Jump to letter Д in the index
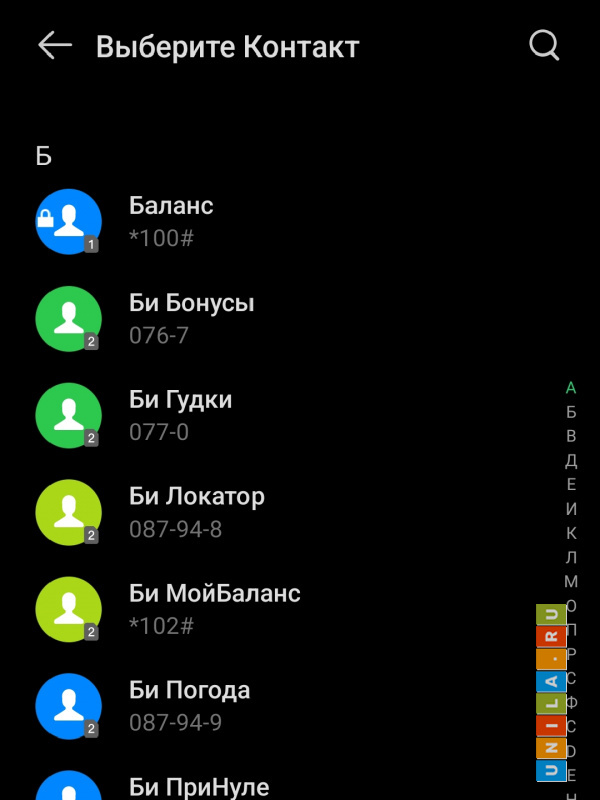This screenshot has width=600, height=800. [x=571, y=460]
